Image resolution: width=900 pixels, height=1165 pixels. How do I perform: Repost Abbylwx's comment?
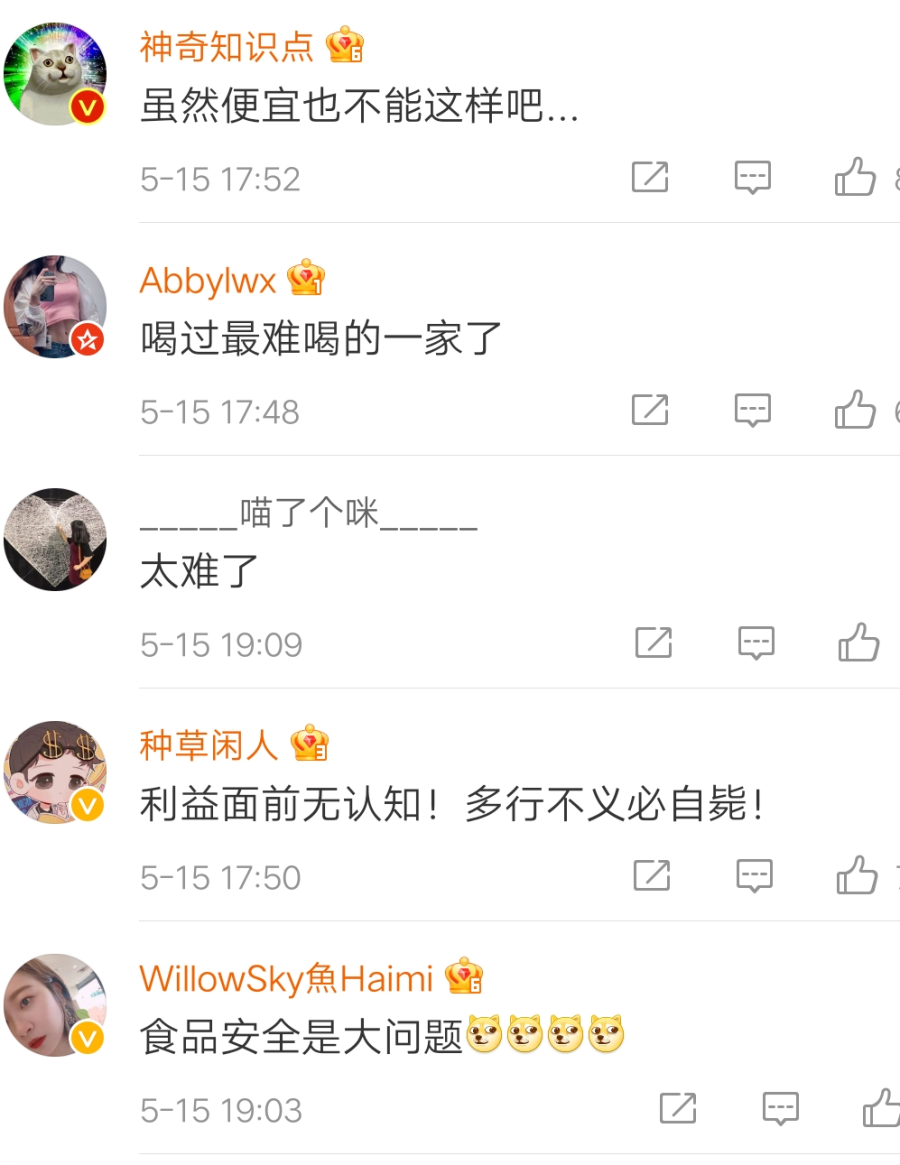(x=650, y=410)
